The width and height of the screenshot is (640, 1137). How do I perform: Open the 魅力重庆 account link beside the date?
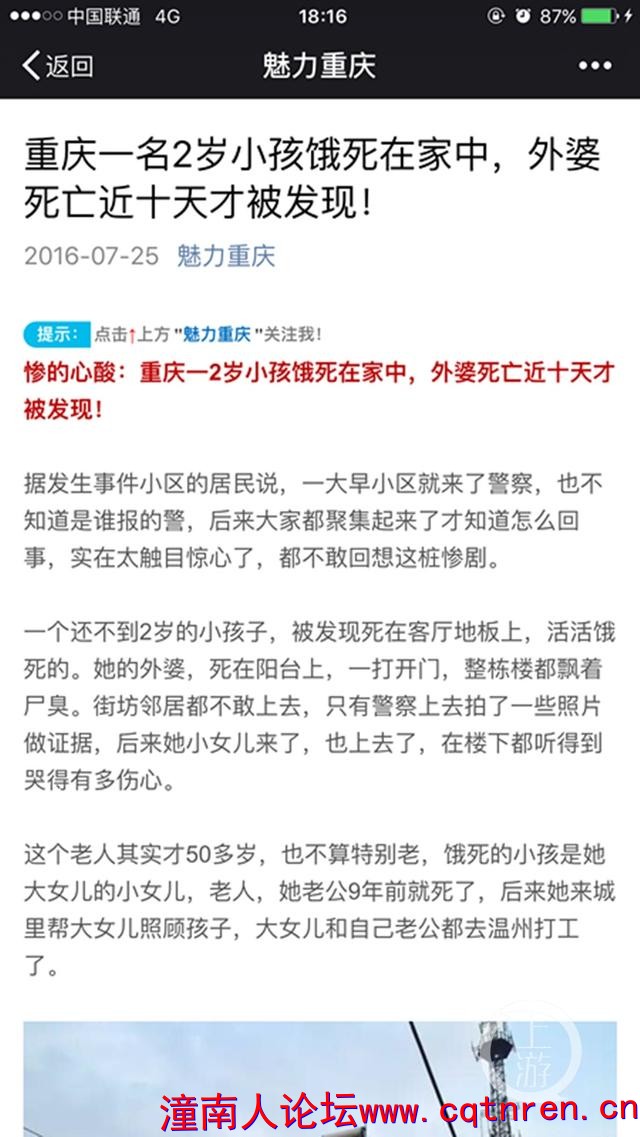tap(225, 256)
